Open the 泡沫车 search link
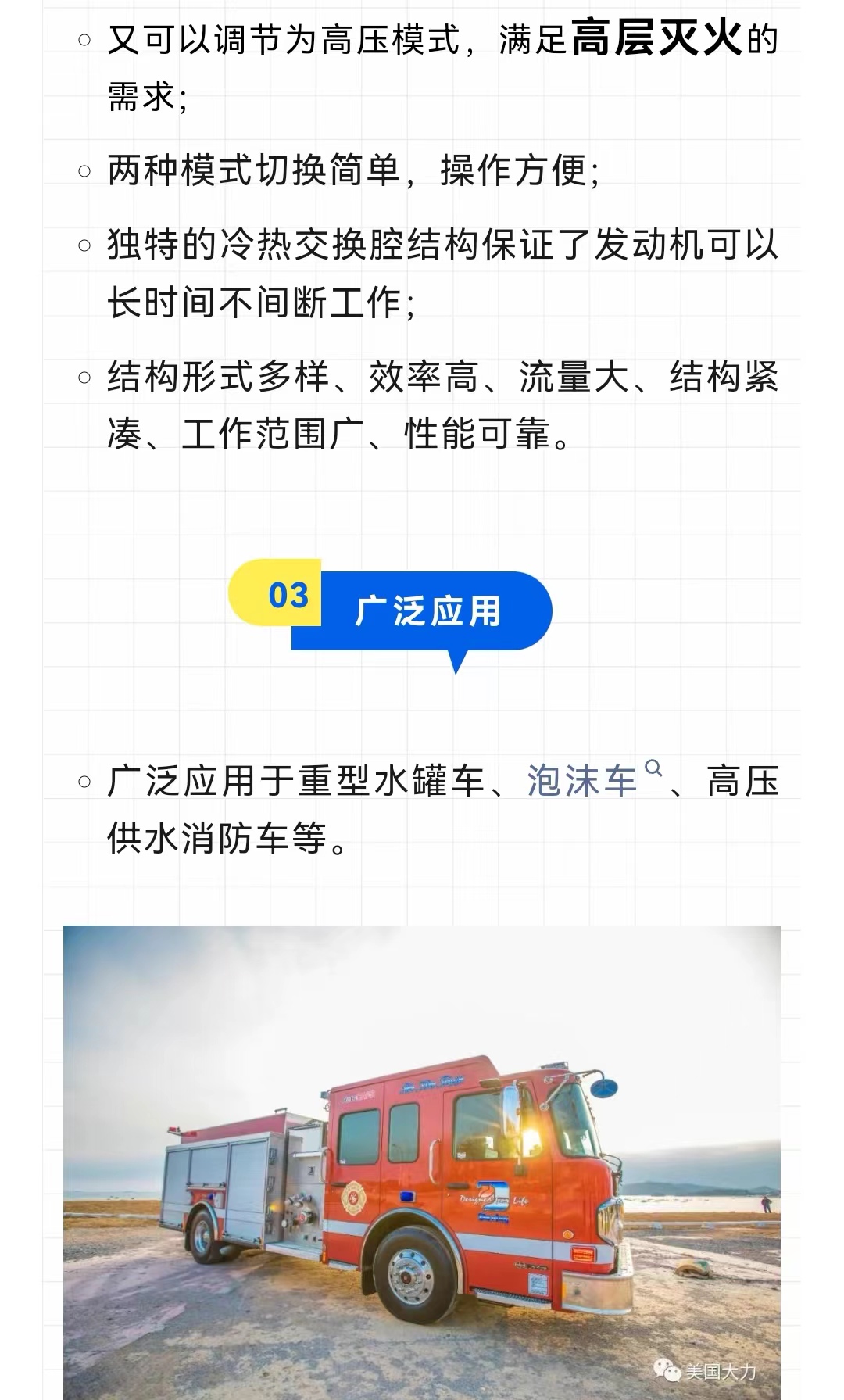The height and width of the screenshot is (1400, 844). 583,781
